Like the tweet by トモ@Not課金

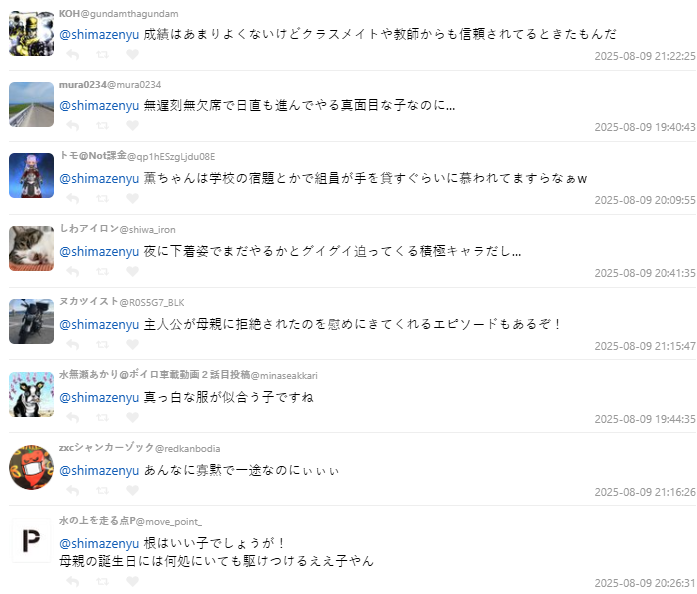pos(132,199)
